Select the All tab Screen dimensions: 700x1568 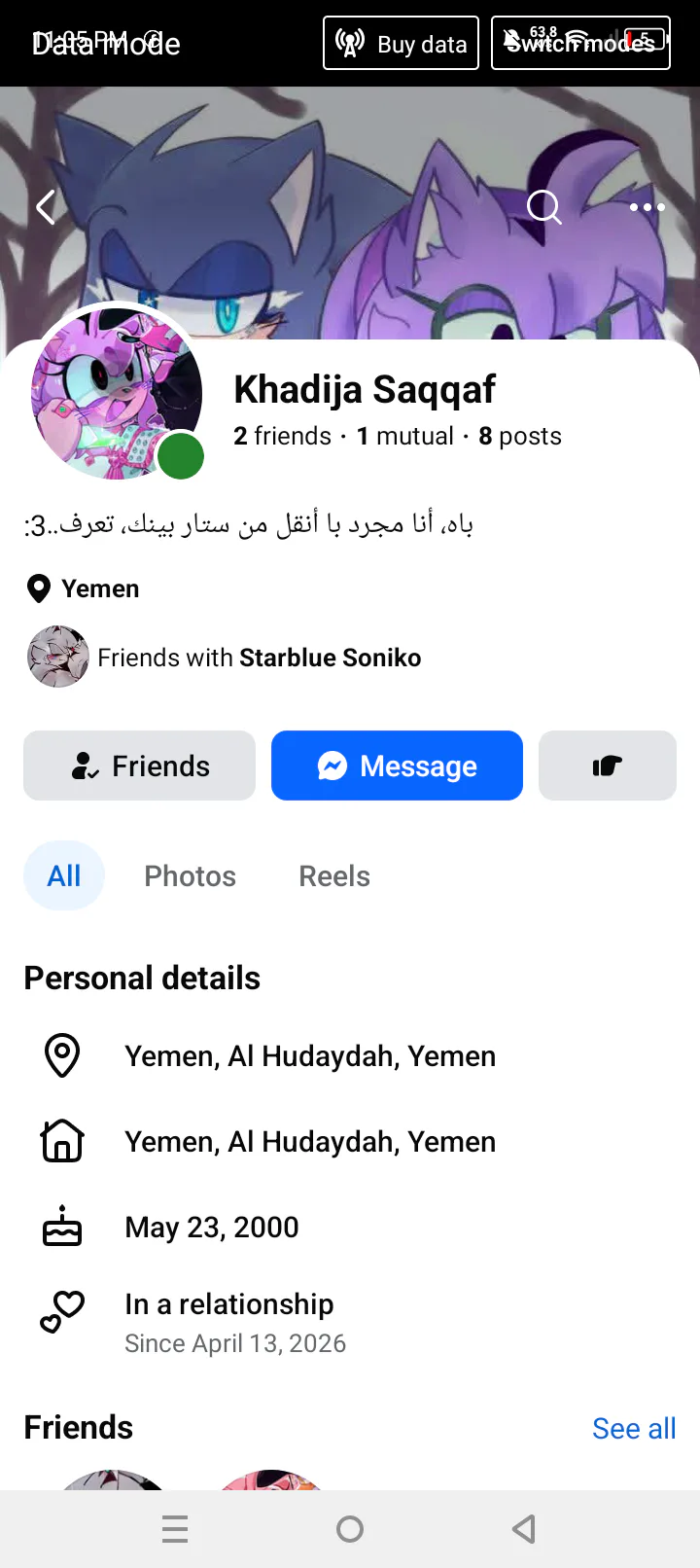tap(64, 876)
